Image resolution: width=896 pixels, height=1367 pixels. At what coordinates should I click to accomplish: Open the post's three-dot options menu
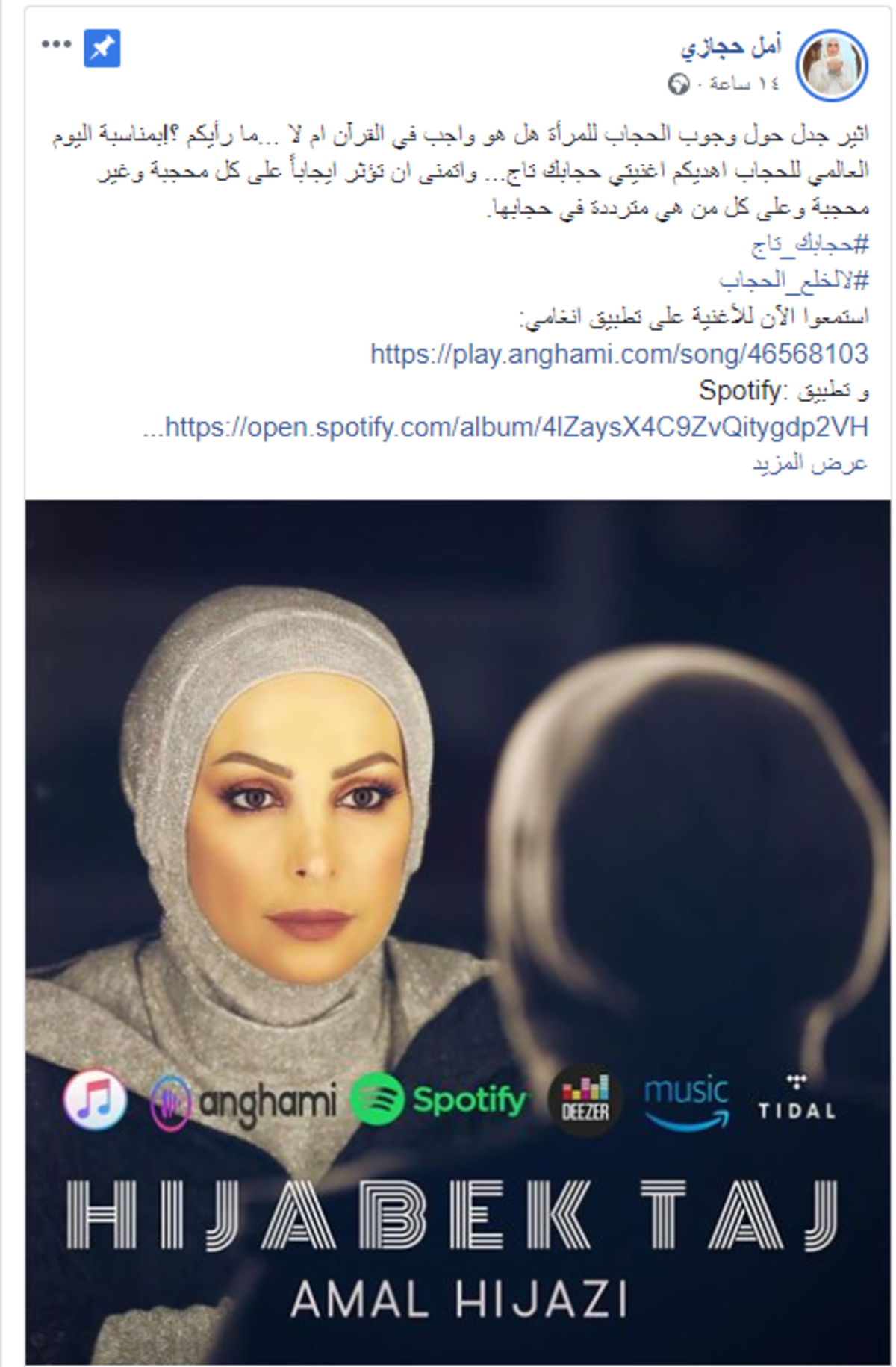coord(56,45)
